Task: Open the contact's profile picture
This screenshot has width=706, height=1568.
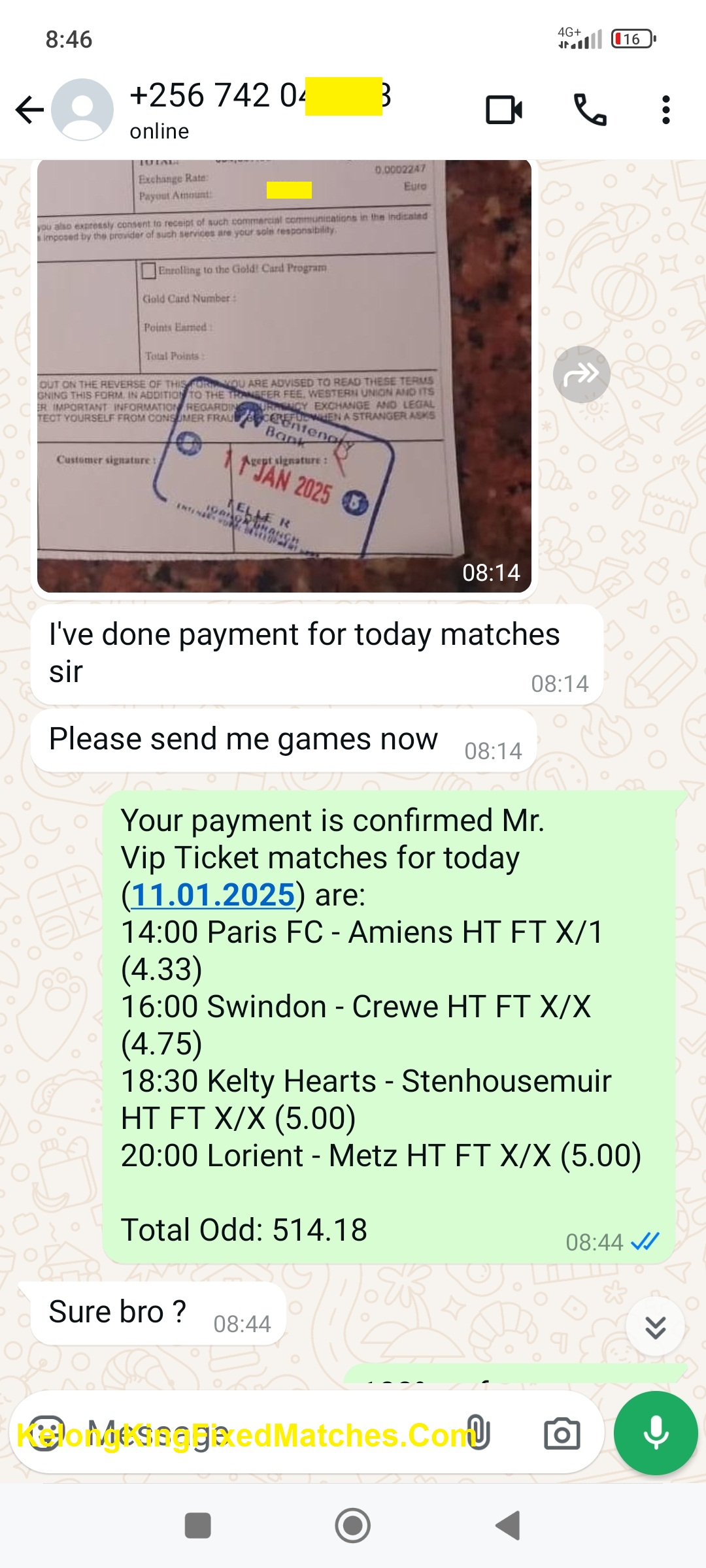Action: (82, 110)
